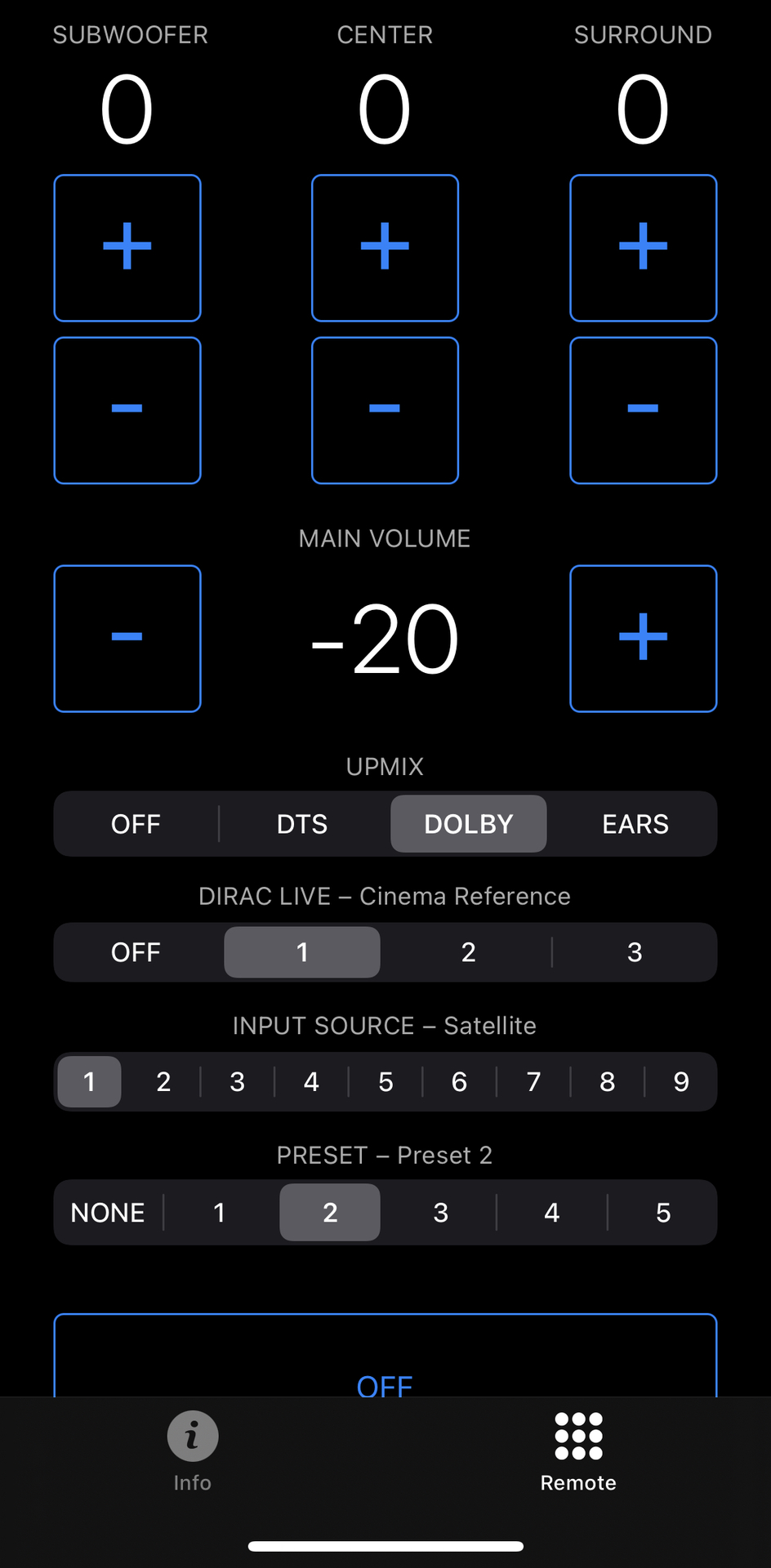Decrease the subwoofer level
The image size is (771, 1568).
point(127,410)
